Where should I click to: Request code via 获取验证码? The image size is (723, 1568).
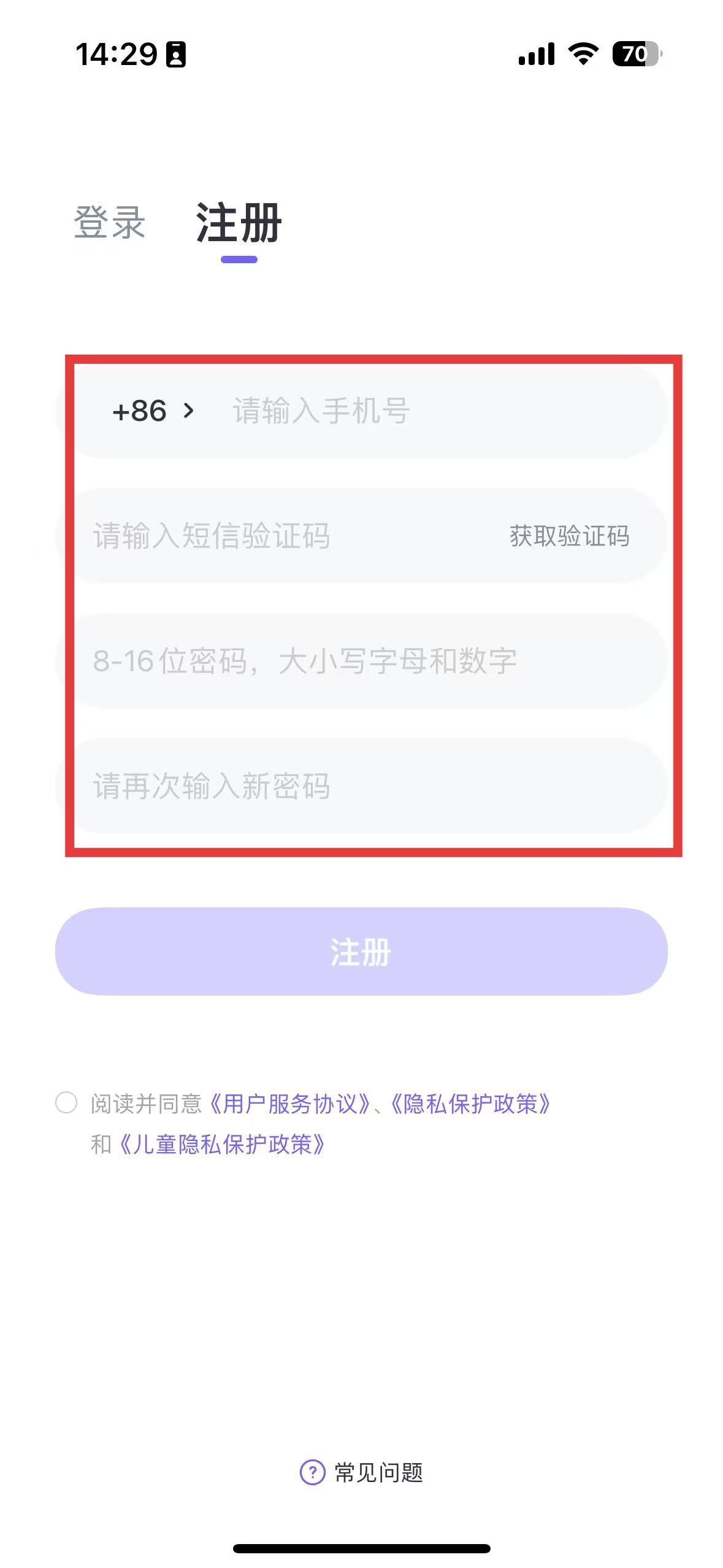[x=569, y=536]
